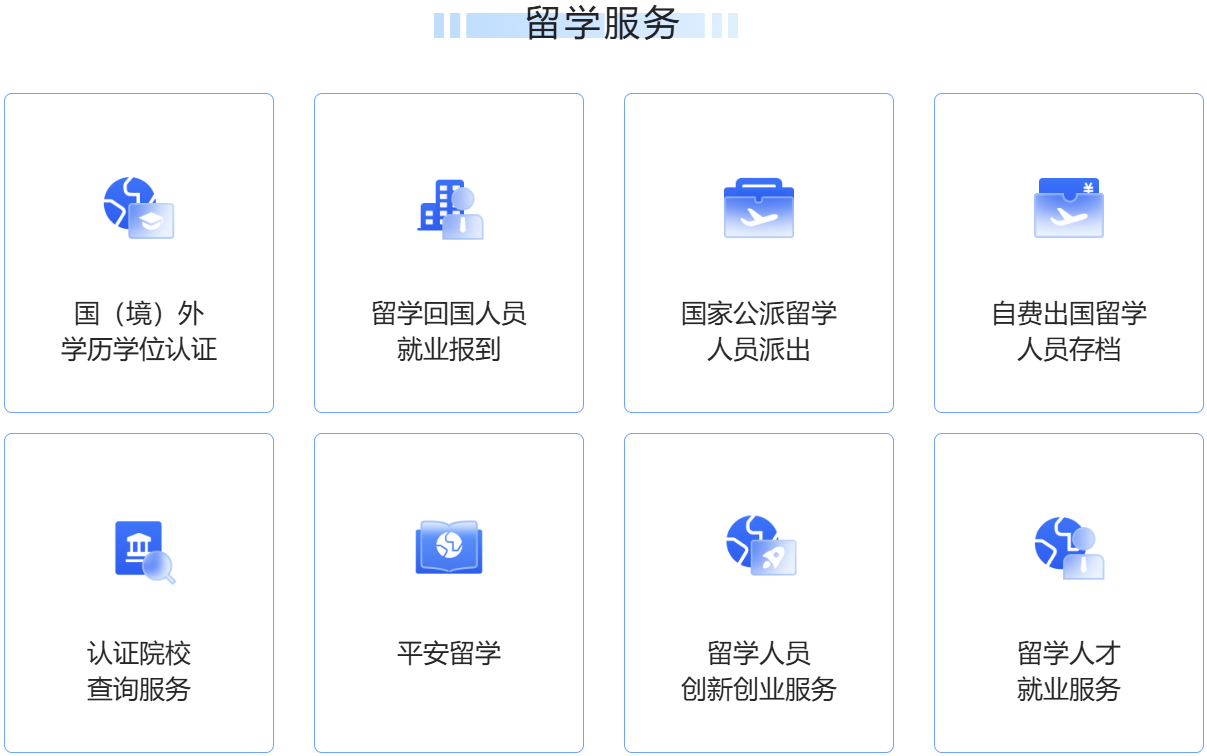
Task: Select 留学人员创新创业服务 card
Action: click(759, 593)
